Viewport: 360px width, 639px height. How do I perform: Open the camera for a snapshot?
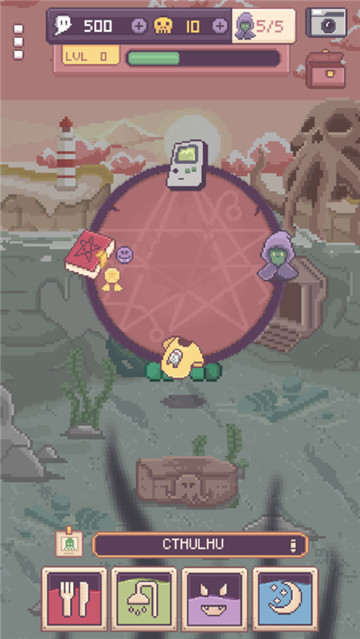tap(327, 23)
